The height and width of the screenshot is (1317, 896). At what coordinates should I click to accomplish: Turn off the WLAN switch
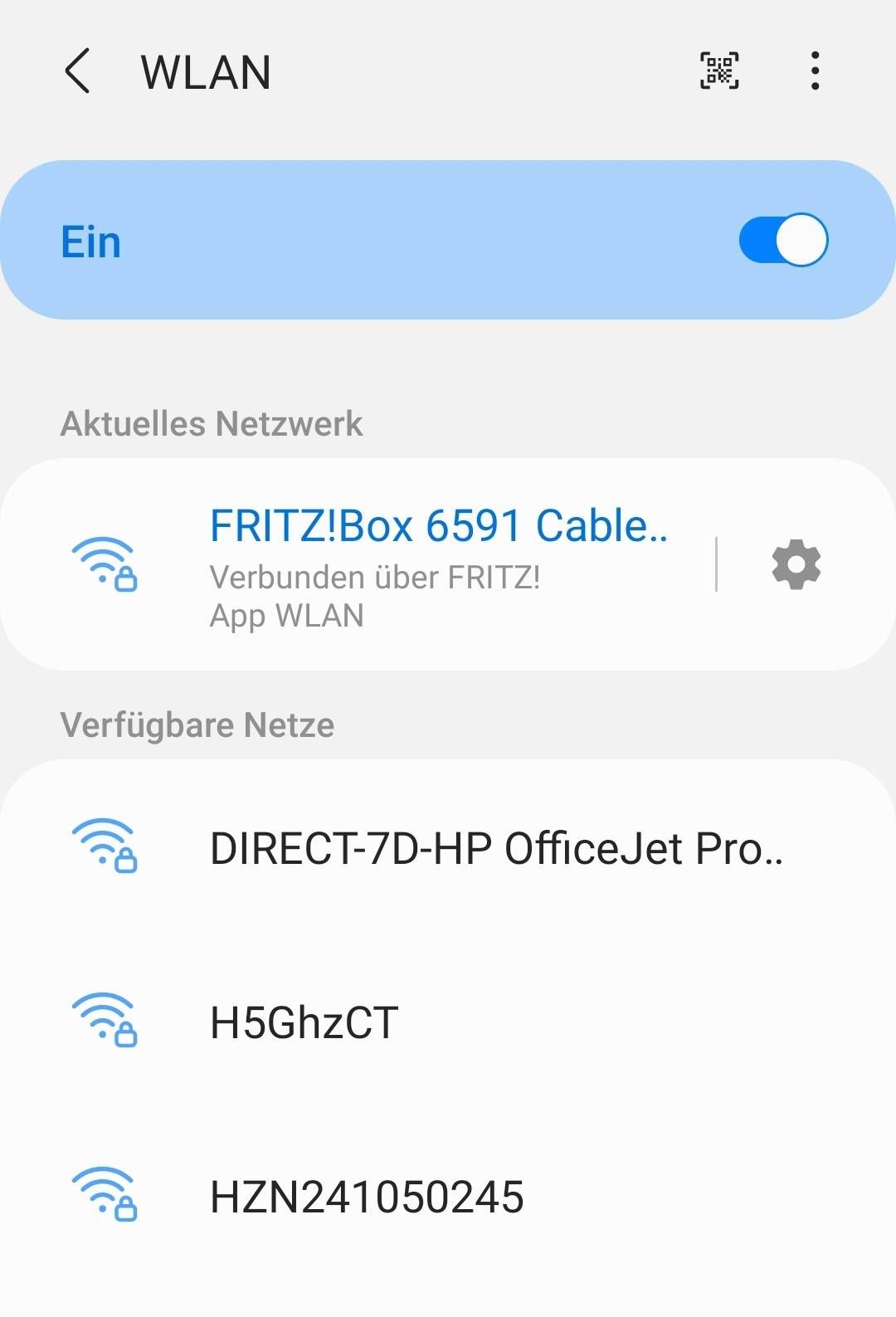coord(783,241)
